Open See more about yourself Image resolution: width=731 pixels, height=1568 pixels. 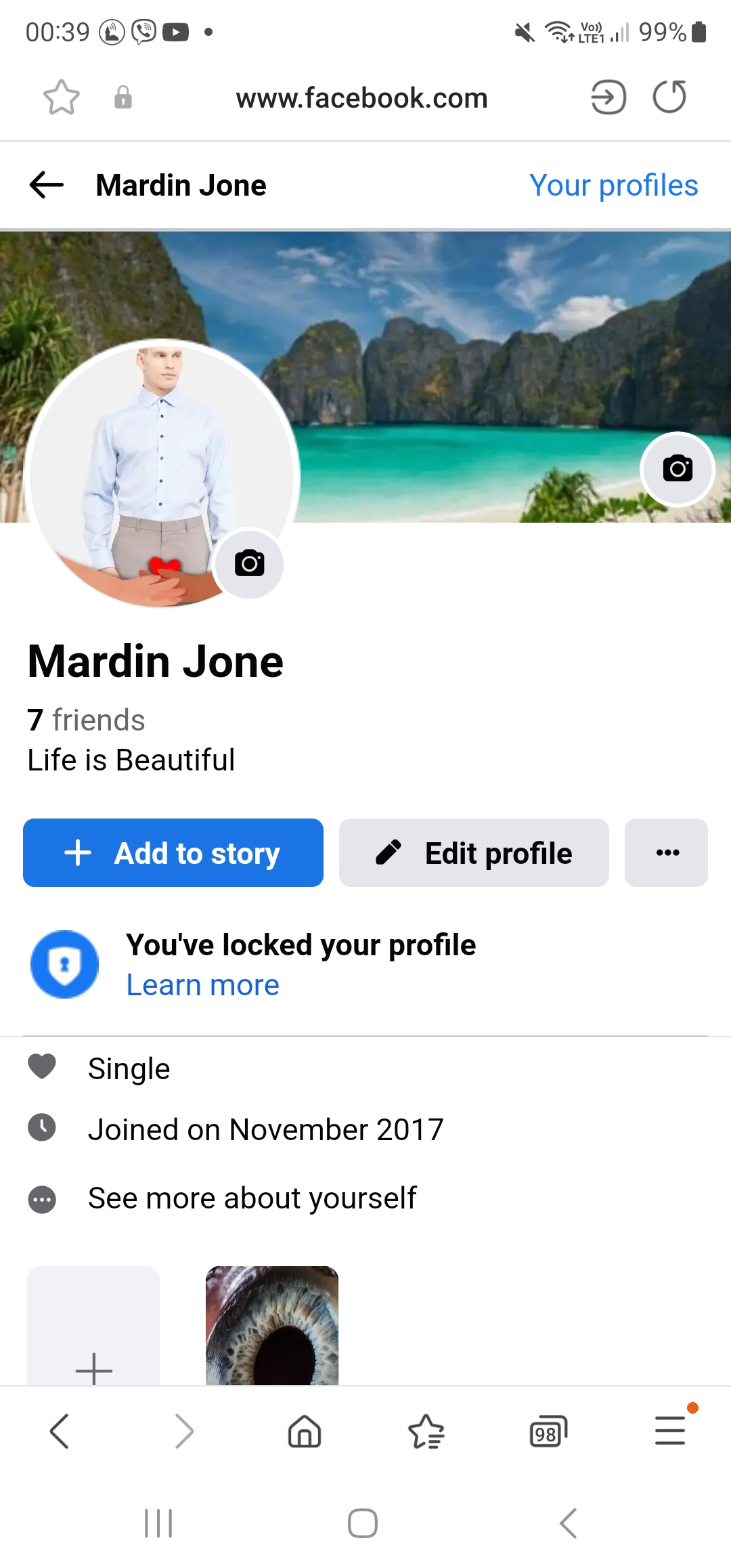[252, 1198]
